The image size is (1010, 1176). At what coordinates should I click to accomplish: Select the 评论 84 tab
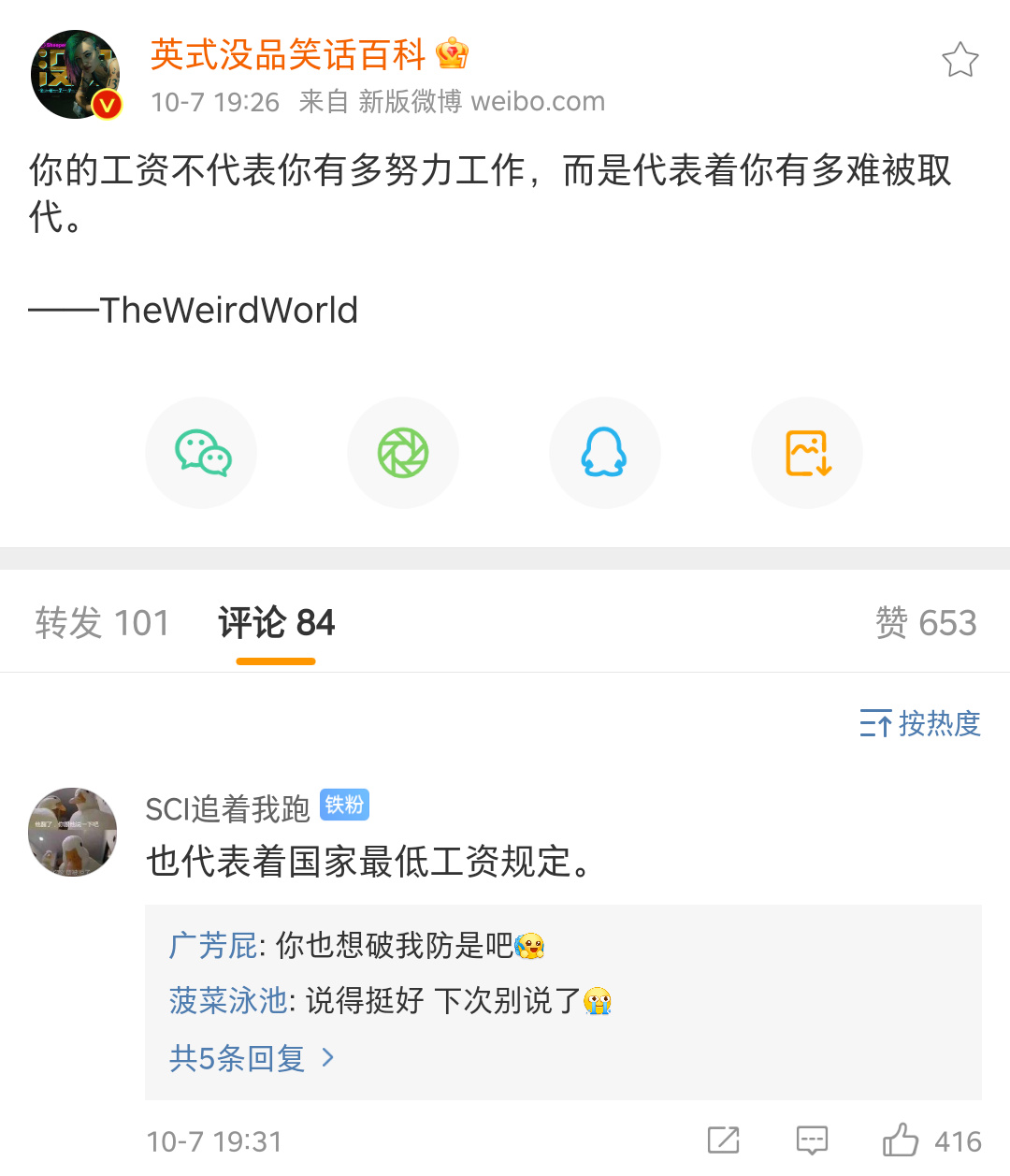pos(276,623)
